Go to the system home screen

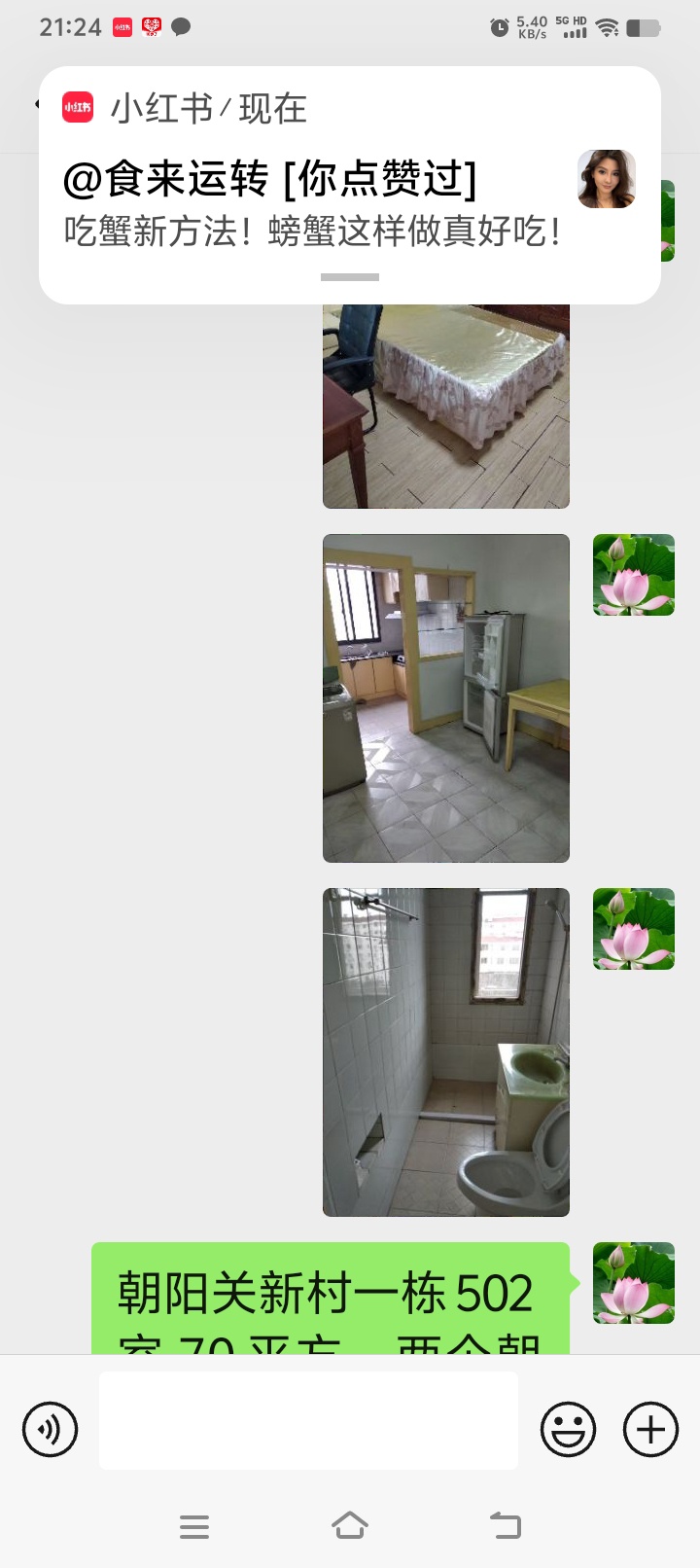coord(350,1525)
